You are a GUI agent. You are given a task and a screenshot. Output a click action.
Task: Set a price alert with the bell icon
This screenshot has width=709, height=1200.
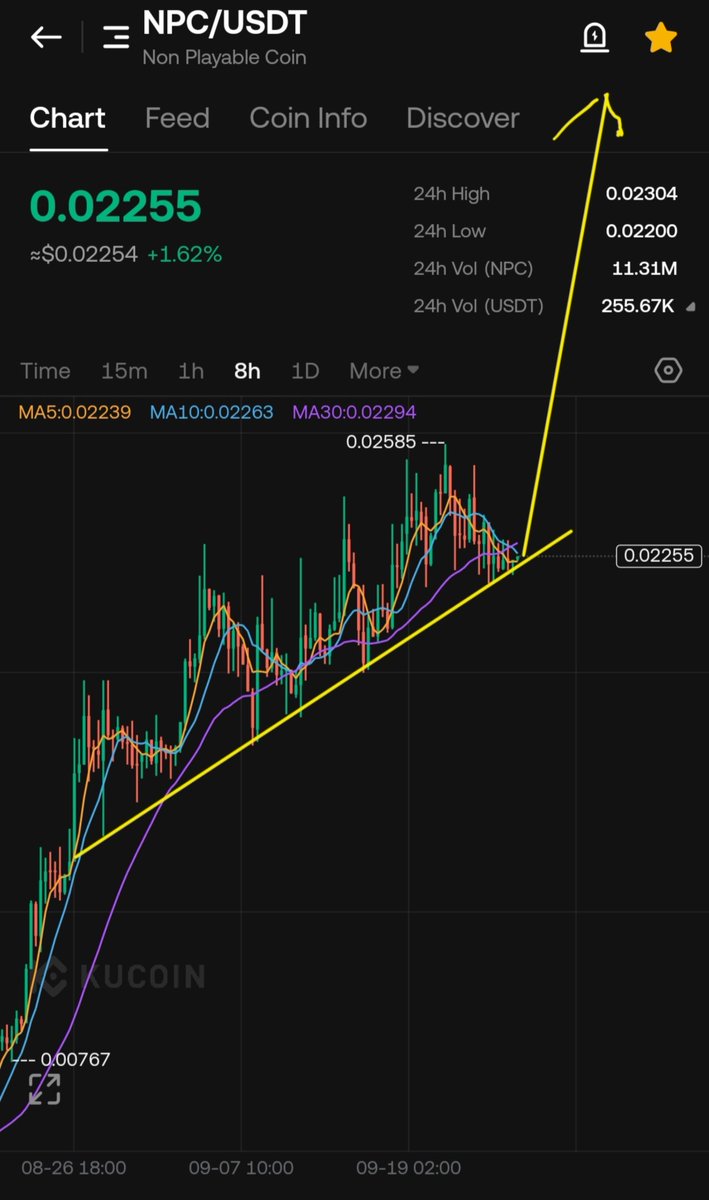595,38
